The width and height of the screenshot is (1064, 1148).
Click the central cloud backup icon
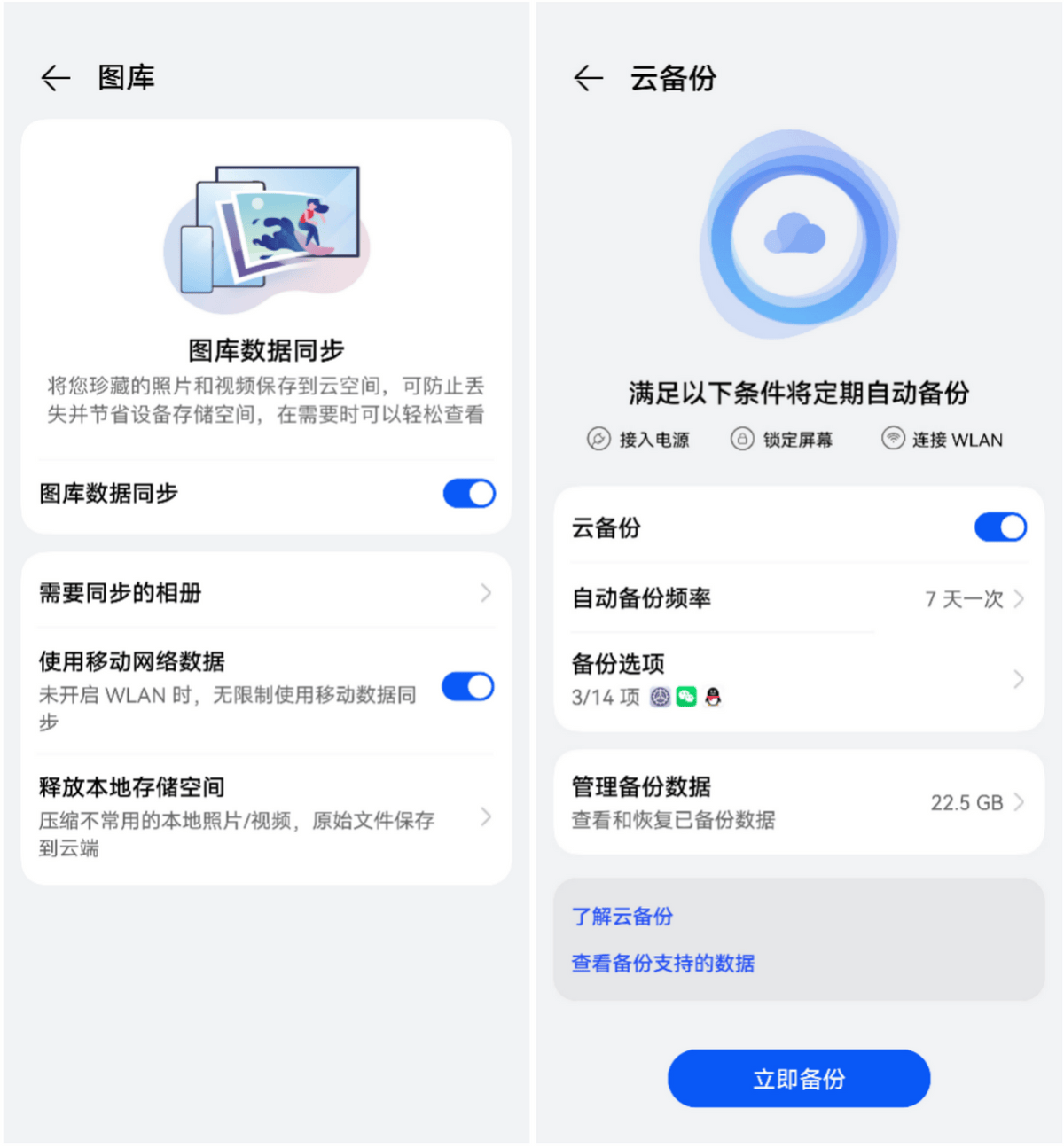click(797, 235)
